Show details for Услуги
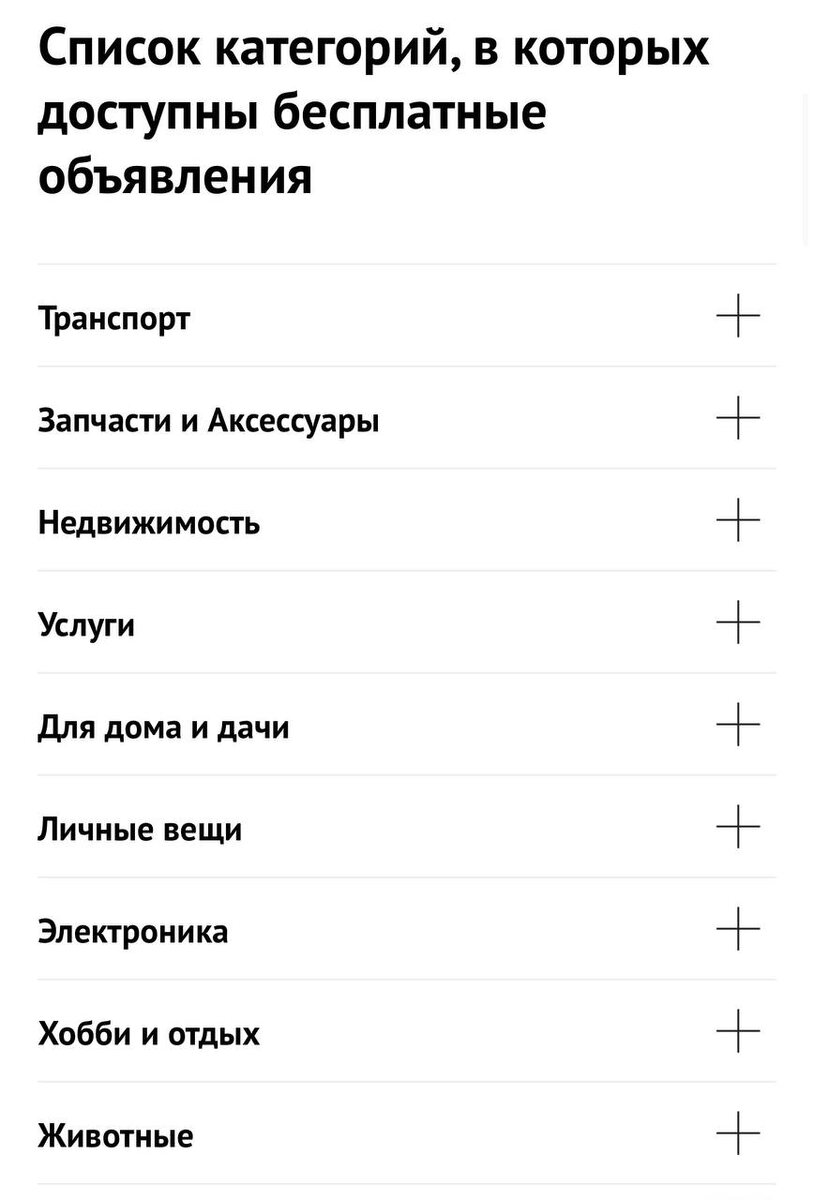Image resolution: width=814 pixels, height=1200 pixels. pyautogui.click(x=738, y=623)
